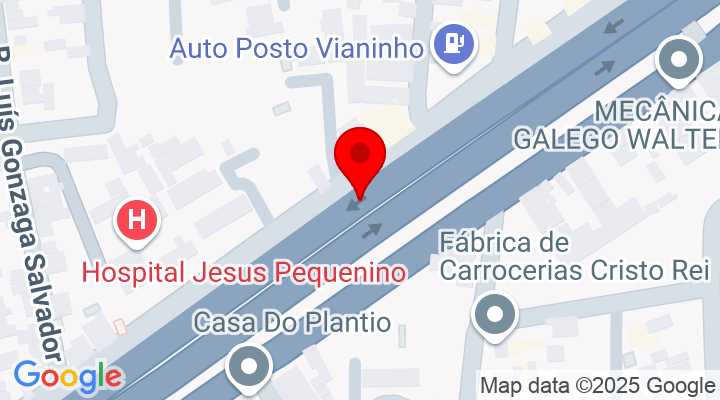This screenshot has height=400, width=720.
Task: Select the Fábrica de Carrocerias Cristo Rei pin
Action: tap(494, 318)
